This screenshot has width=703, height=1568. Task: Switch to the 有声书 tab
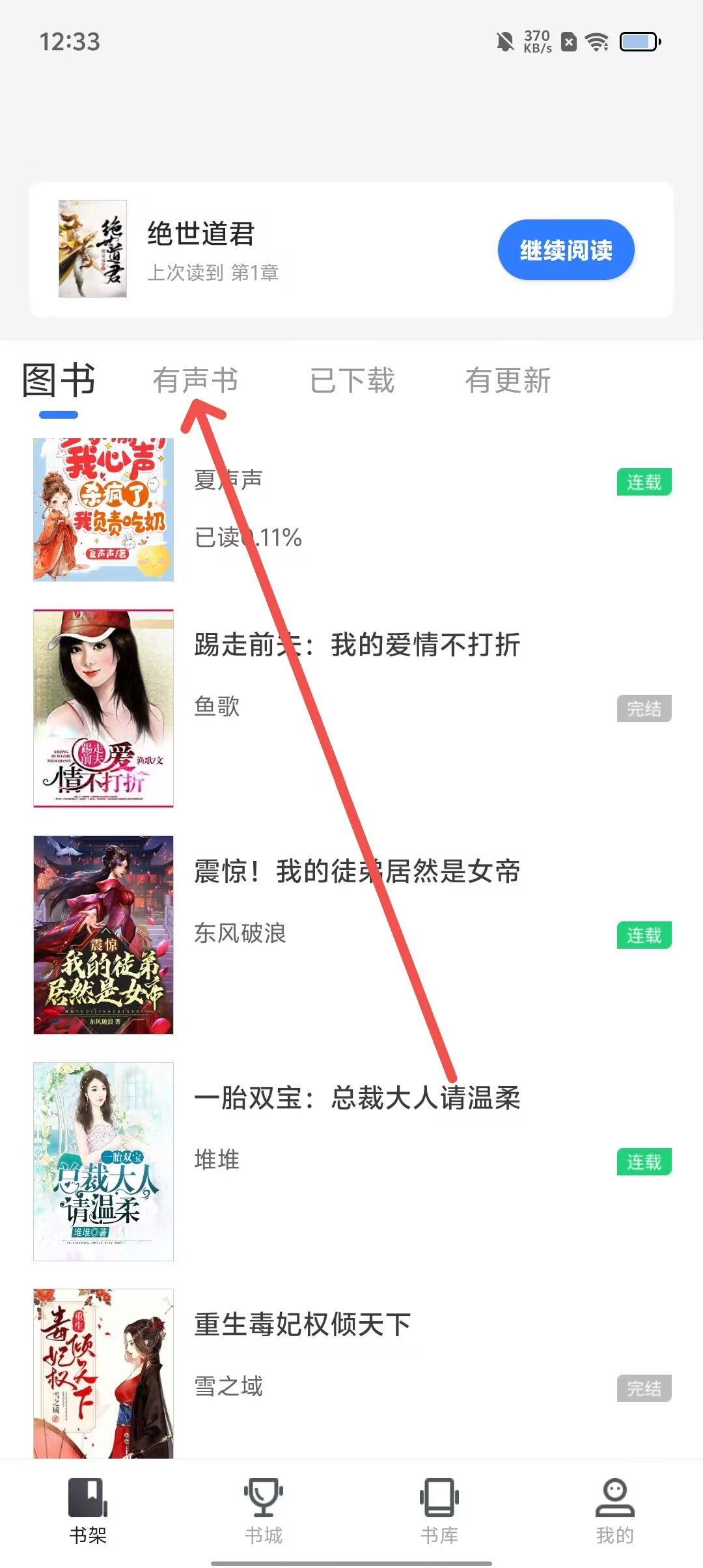click(x=195, y=381)
